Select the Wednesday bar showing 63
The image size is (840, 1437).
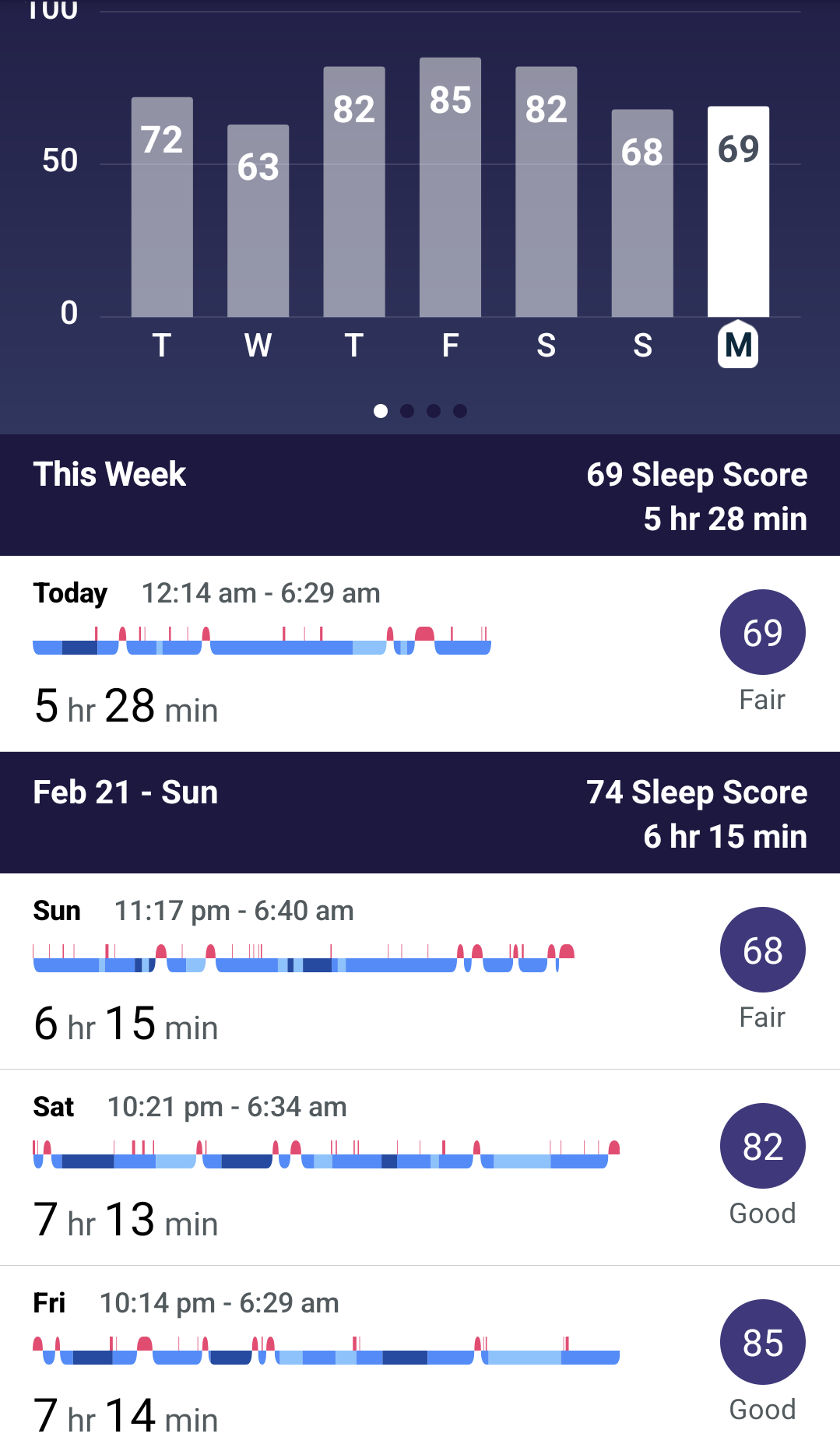258,220
